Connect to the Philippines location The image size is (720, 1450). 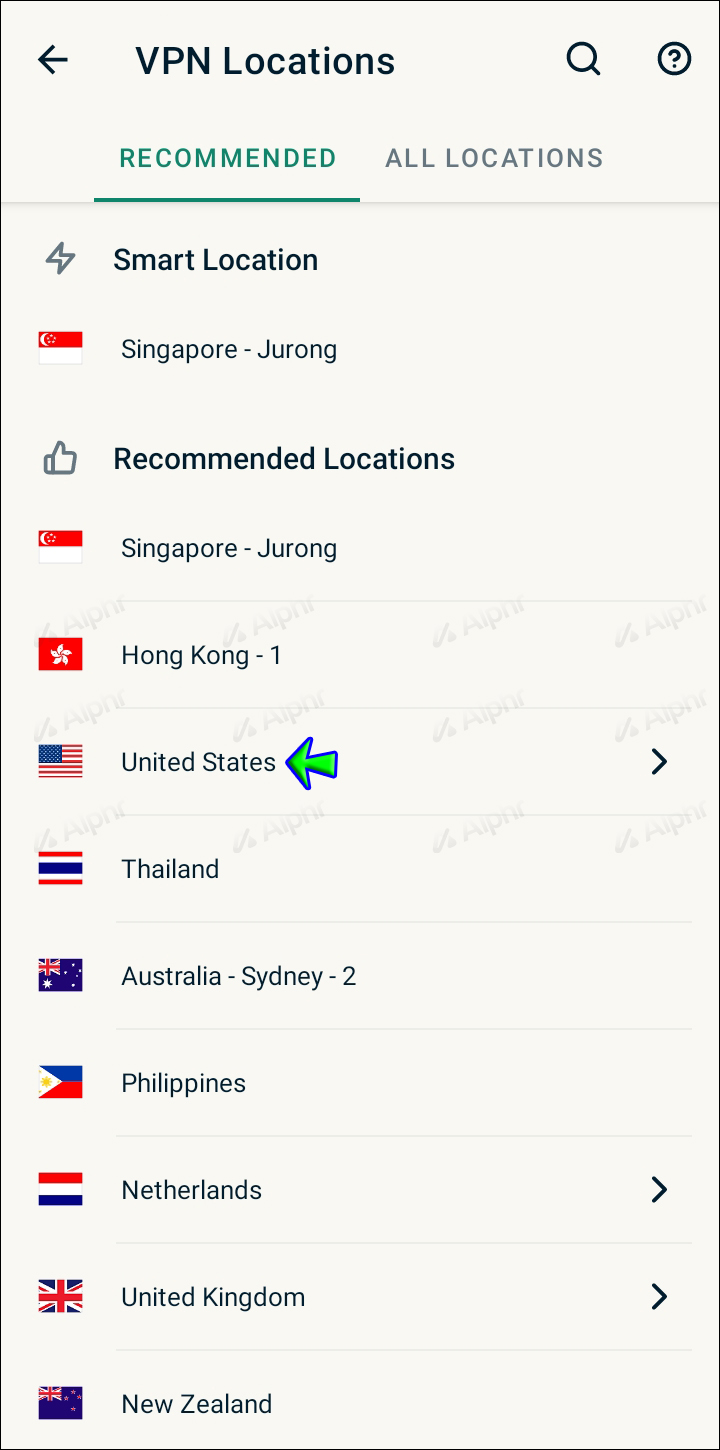[x=183, y=1083]
